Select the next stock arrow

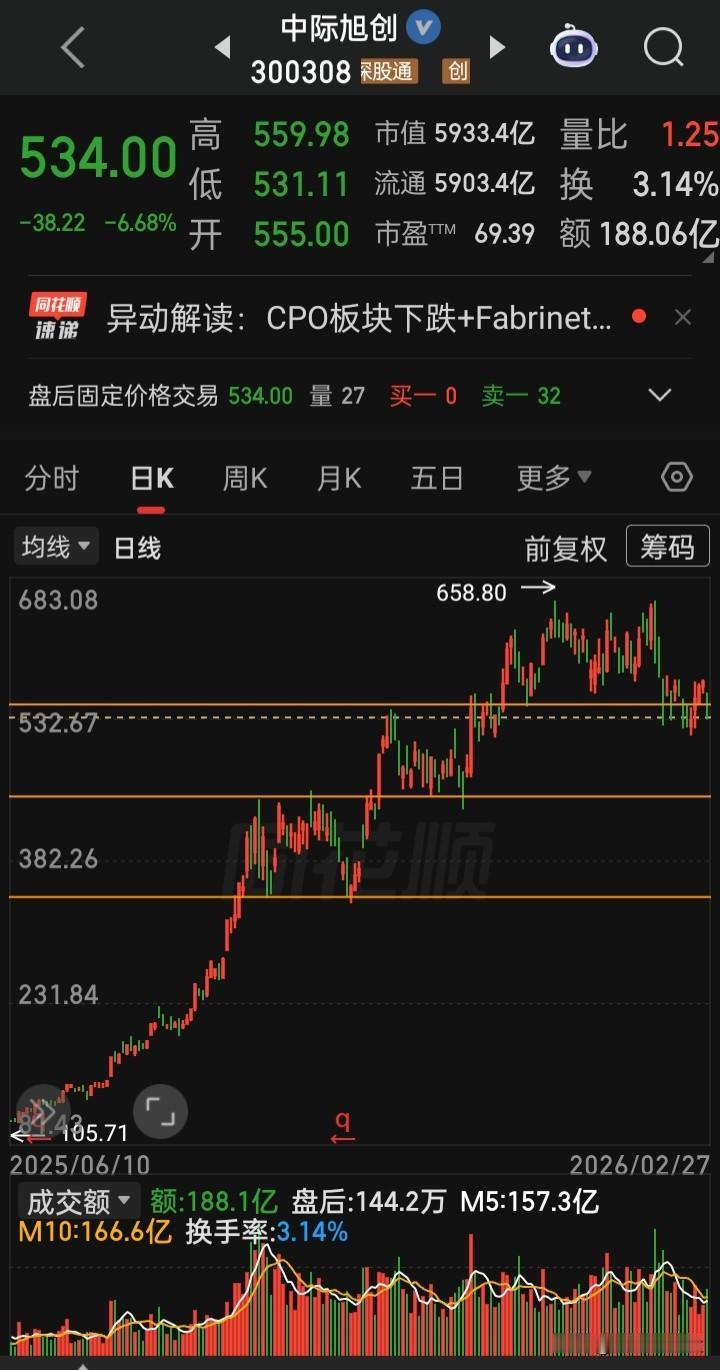coord(497,47)
